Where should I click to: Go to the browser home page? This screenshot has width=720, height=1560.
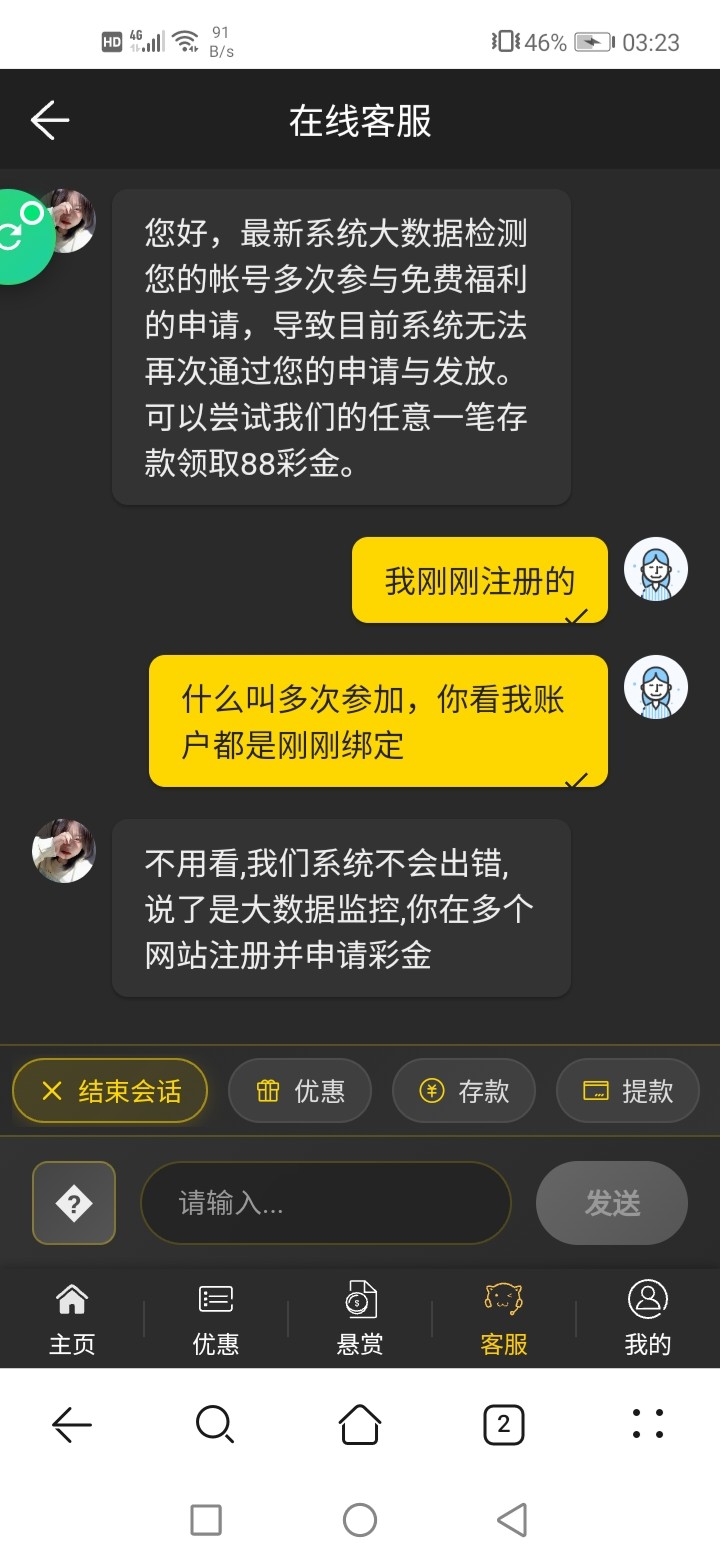tap(360, 1424)
